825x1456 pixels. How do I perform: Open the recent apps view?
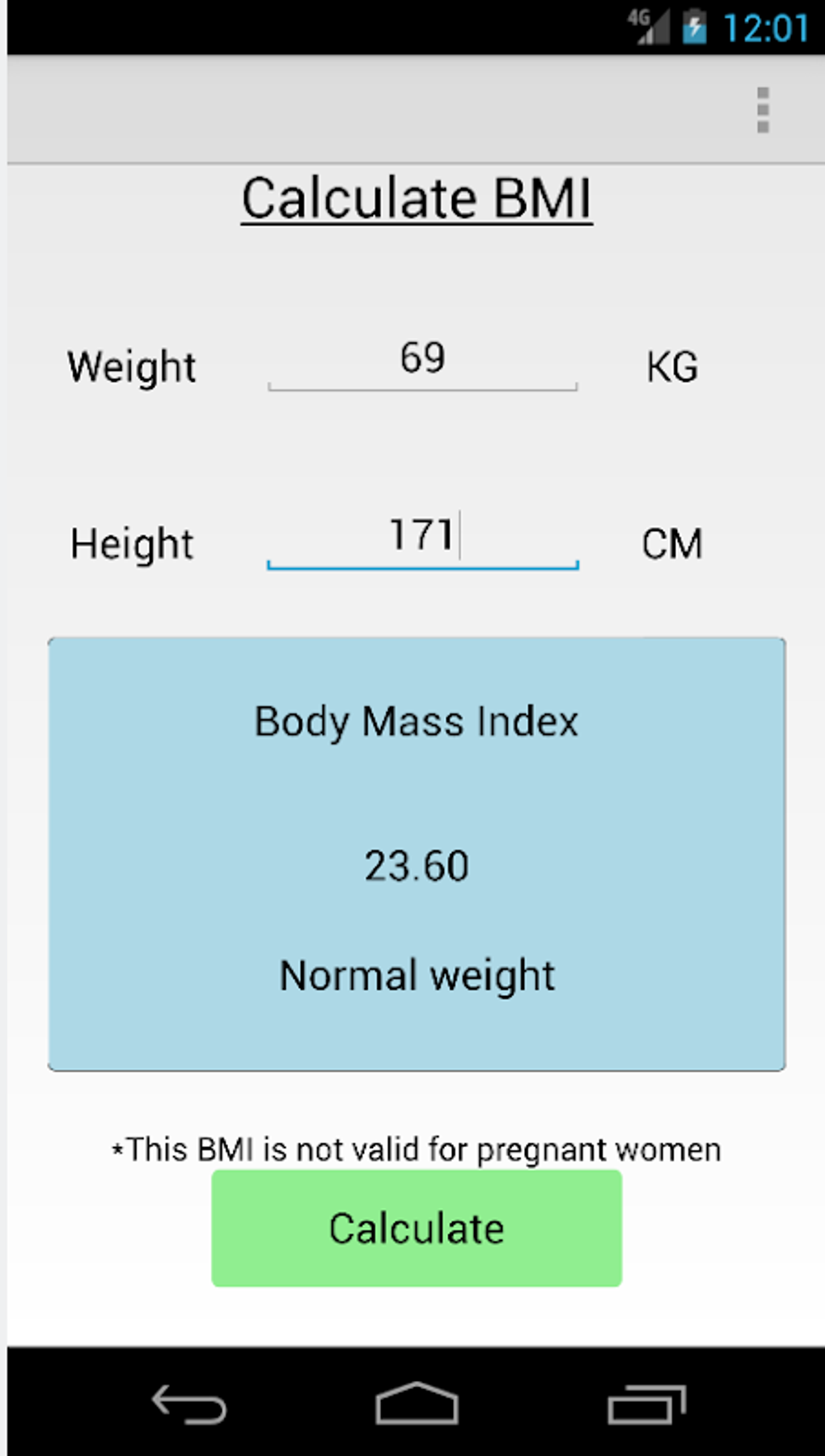[646, 1404]
